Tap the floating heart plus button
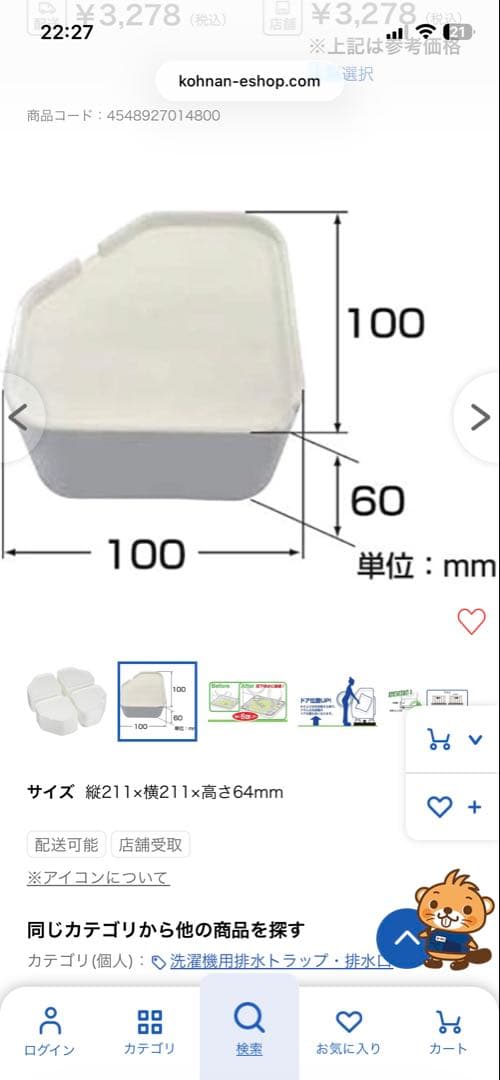This screenshot has height=1080, width=500. click(454, 807)
